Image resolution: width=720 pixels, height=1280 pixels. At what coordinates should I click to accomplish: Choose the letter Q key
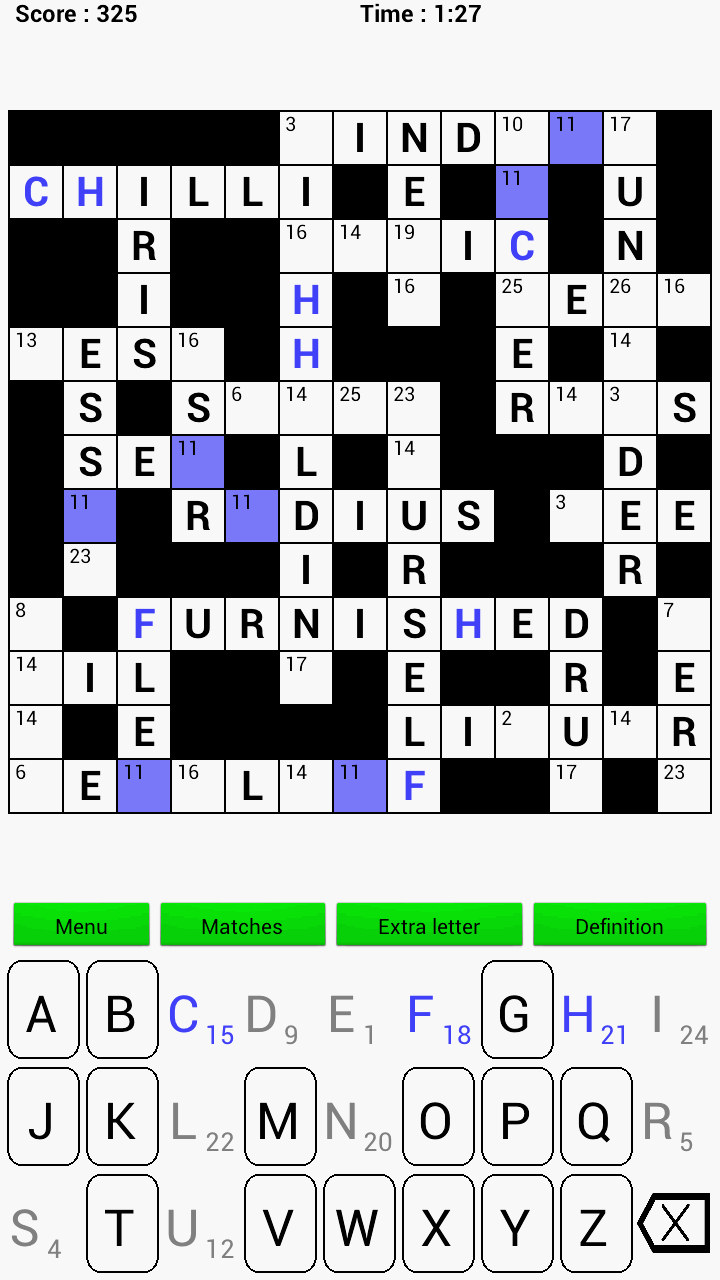click(596, 1117)
